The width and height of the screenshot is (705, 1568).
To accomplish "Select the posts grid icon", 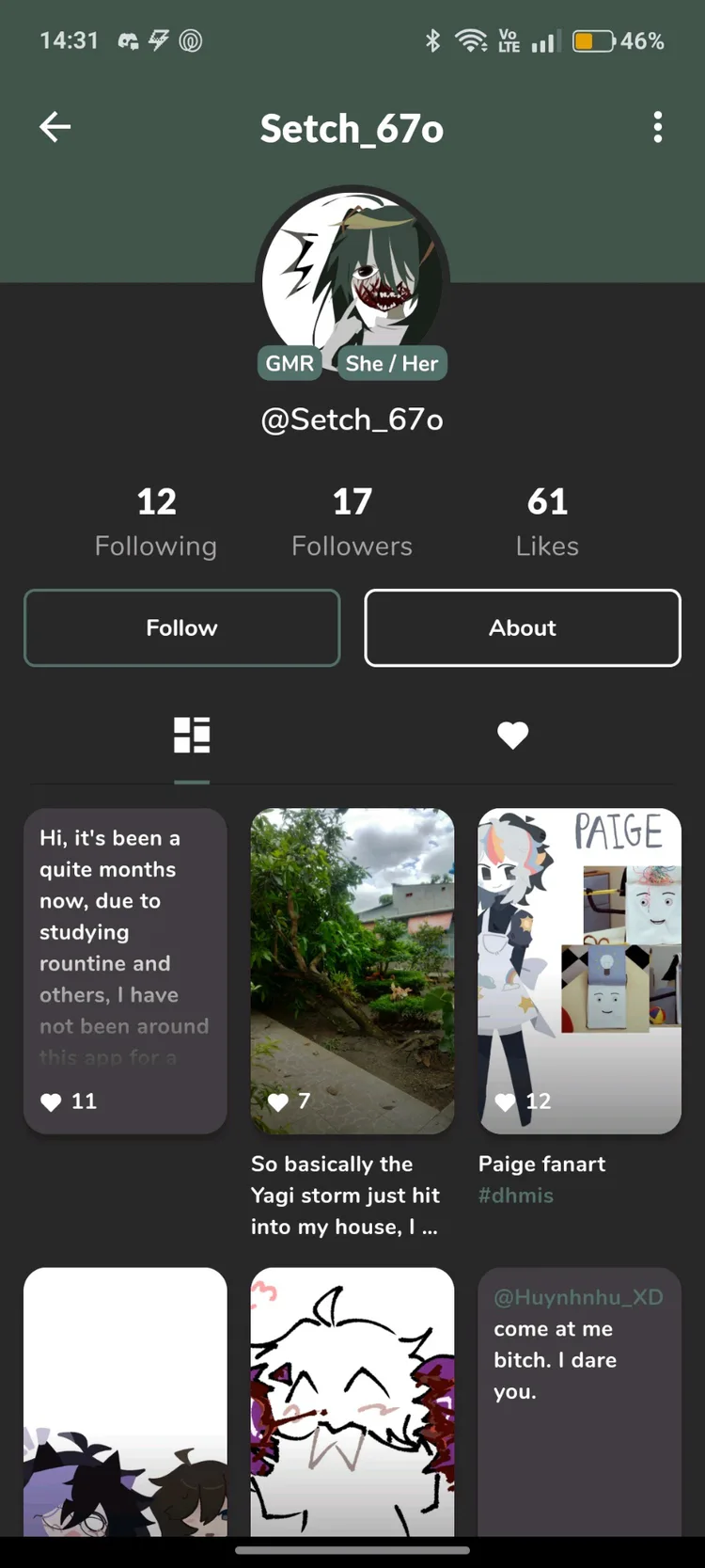I will (x=192, y=736).
